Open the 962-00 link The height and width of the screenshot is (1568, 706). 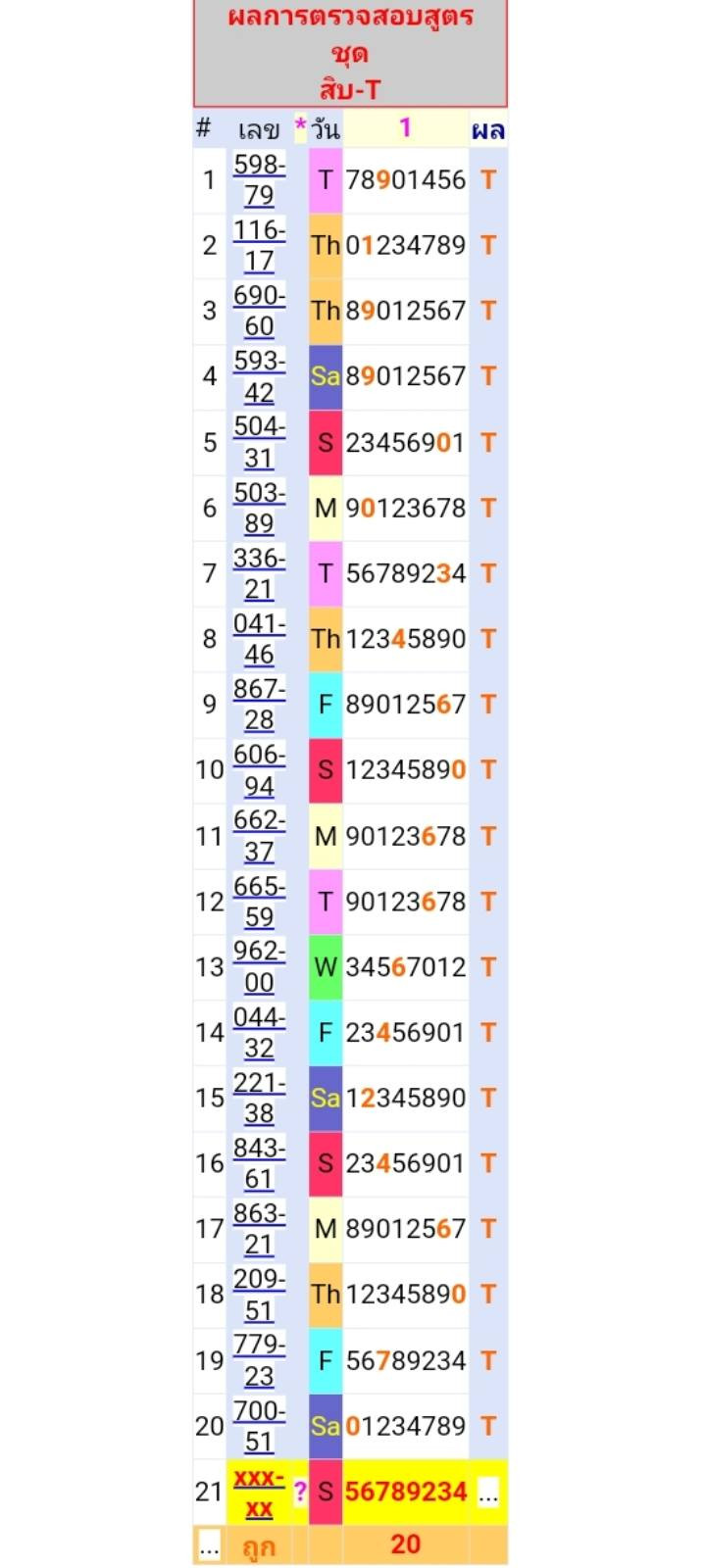pyautogui.click(x=259, y=967)
